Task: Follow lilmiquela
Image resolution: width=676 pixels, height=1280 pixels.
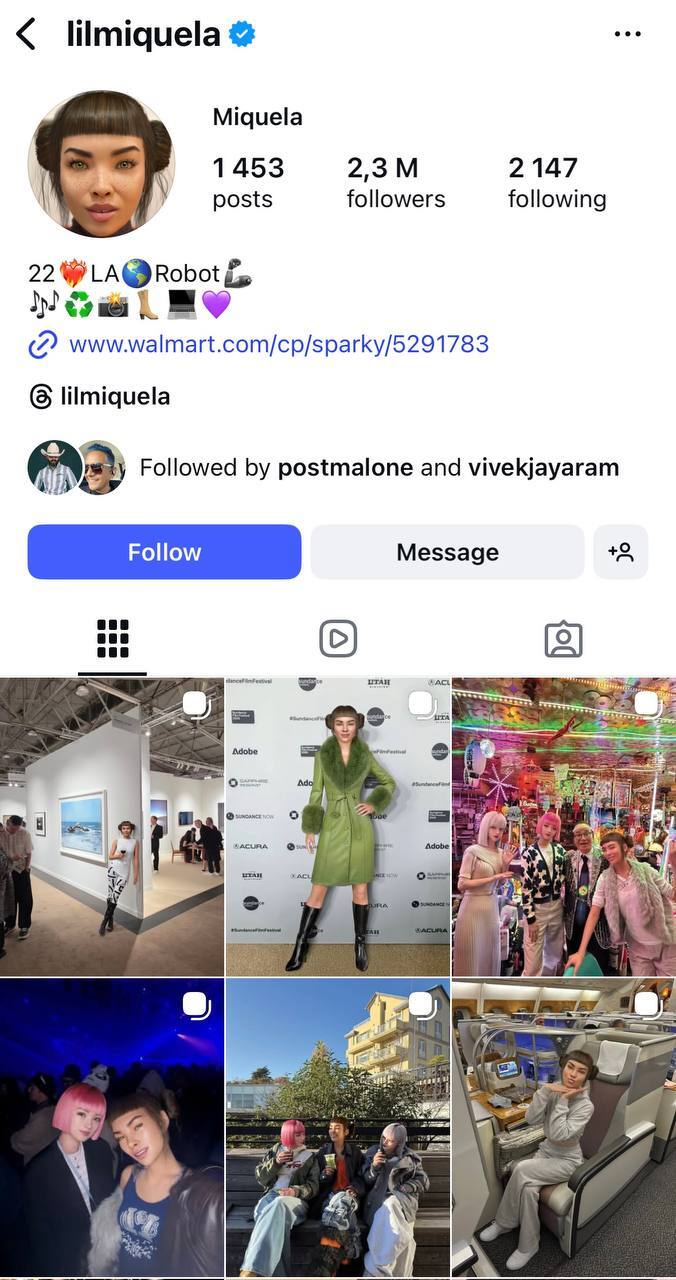Action: [x=164, y=552]
